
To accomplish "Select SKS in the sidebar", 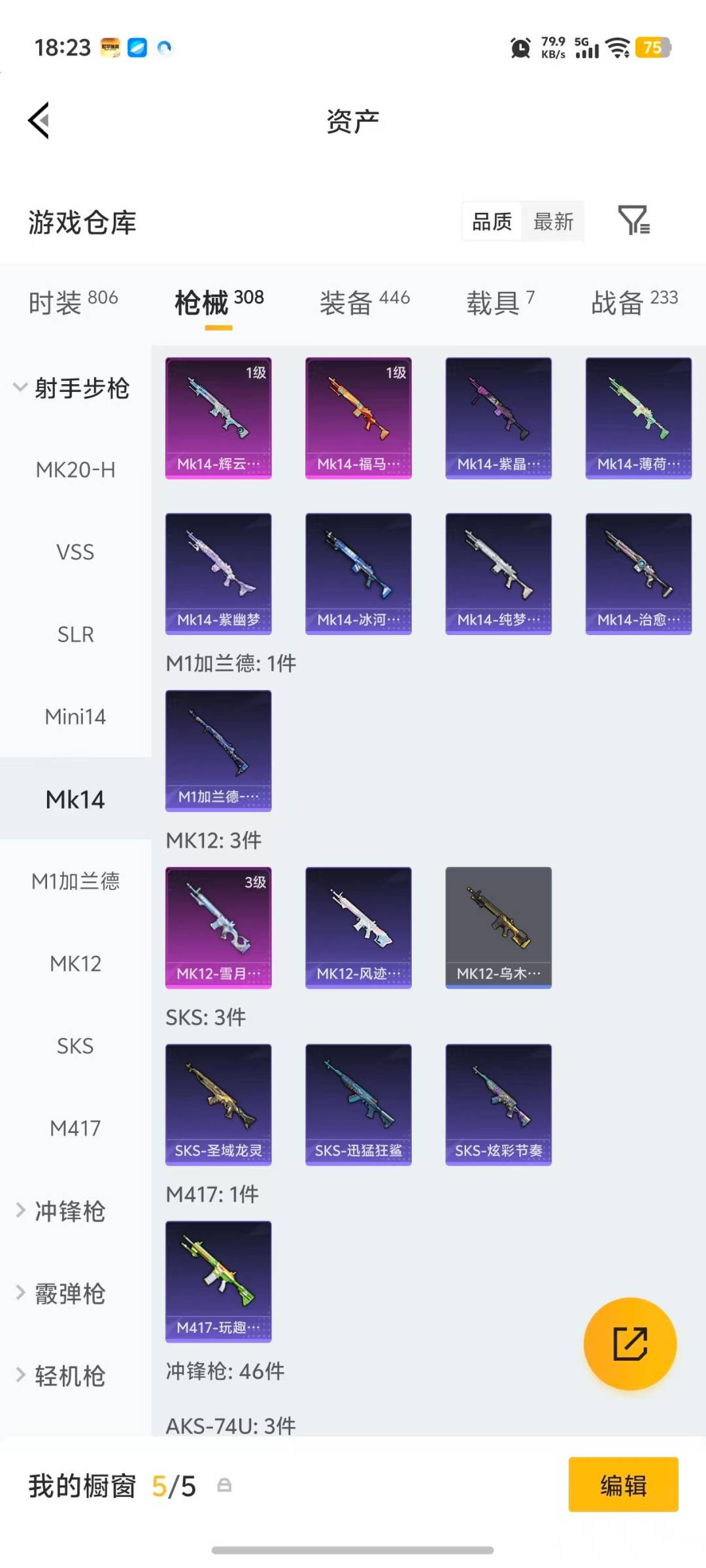I will point(75,1046).
